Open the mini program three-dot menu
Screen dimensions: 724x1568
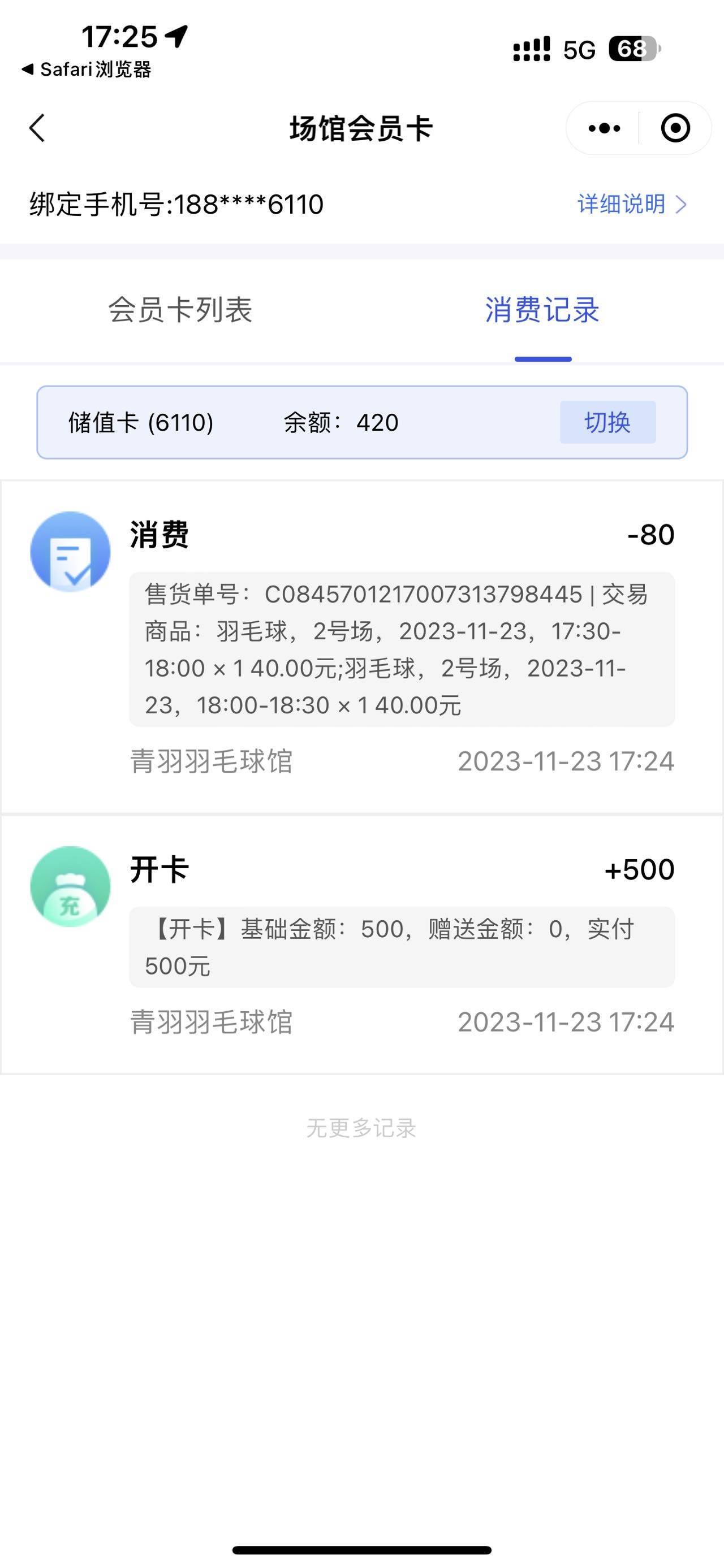click(x=604, y=128)
